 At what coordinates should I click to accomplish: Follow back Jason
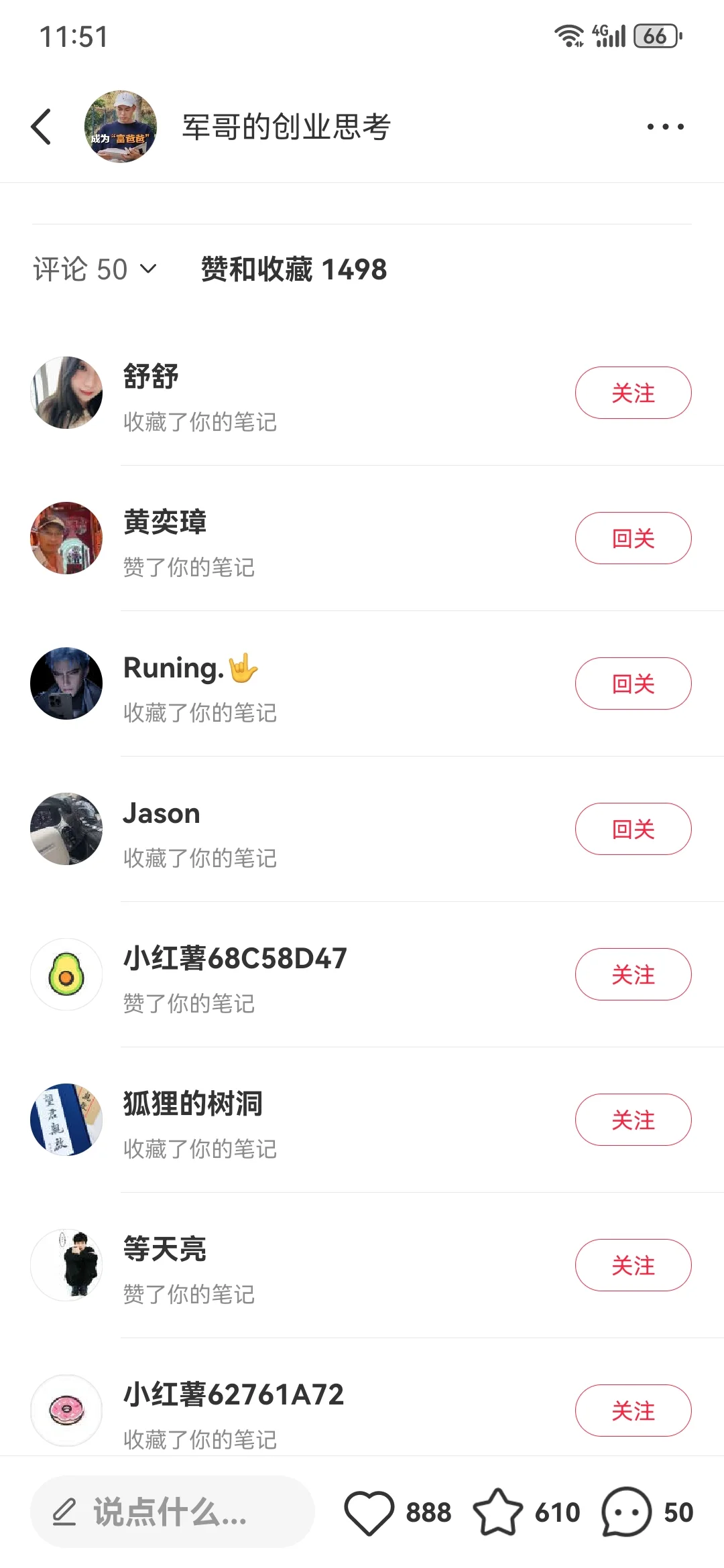point(633,829)
